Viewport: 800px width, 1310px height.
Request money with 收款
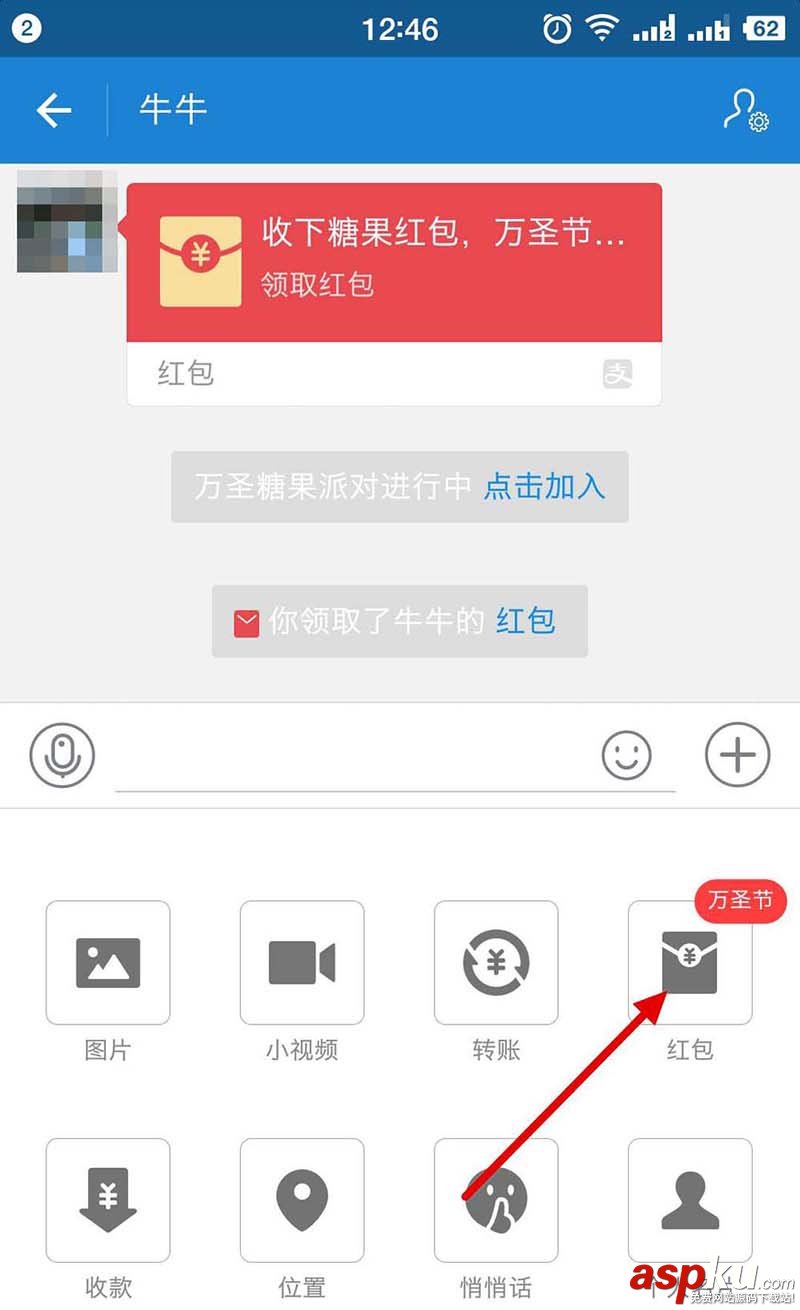point(108,1200)
